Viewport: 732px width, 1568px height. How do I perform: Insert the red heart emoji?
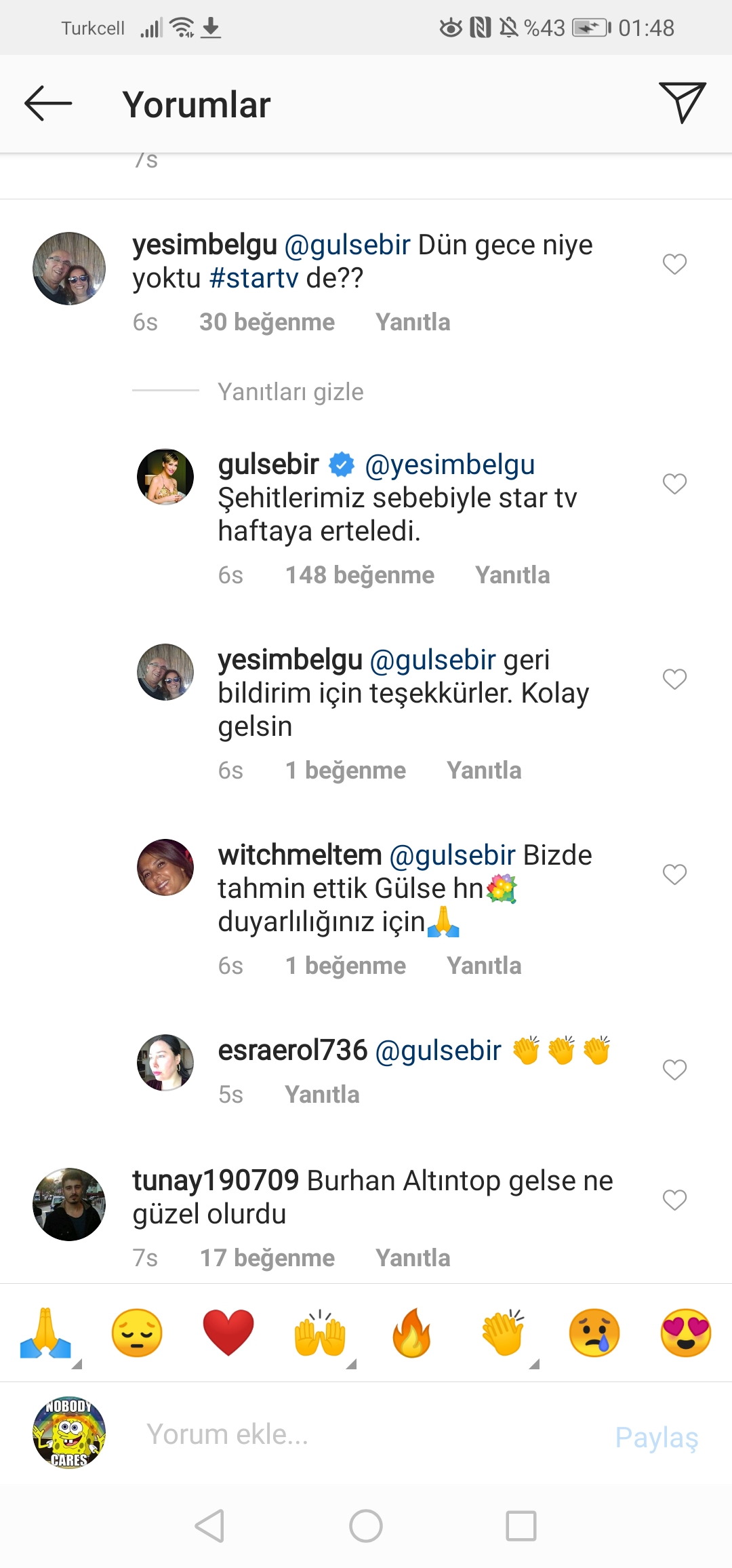228,1333
